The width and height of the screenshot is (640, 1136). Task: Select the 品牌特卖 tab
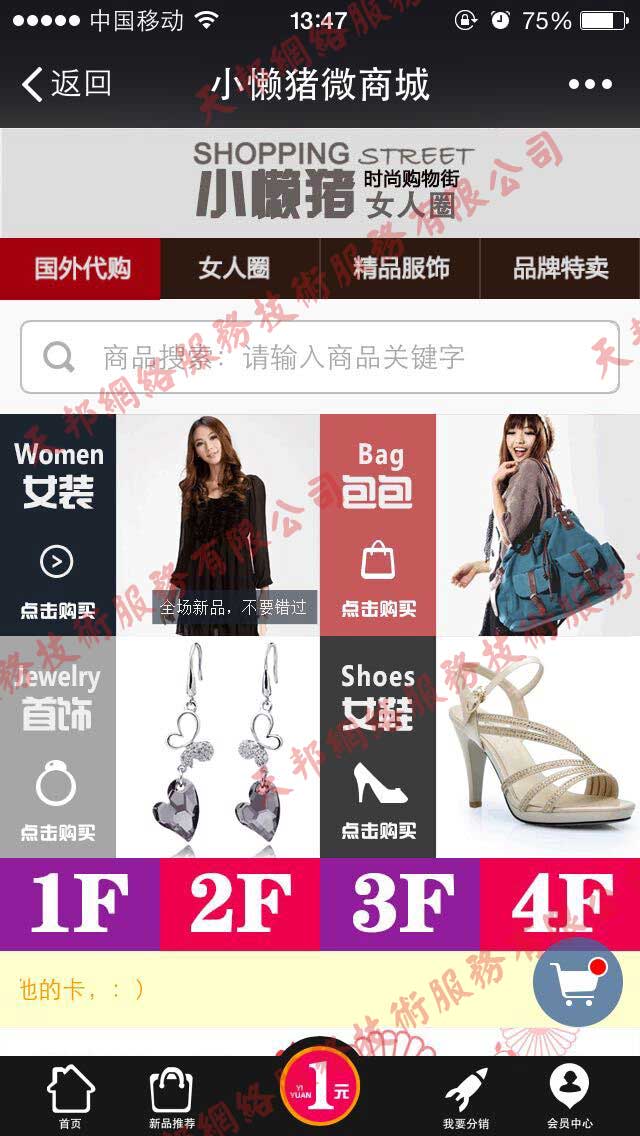(x=560, y=268)
